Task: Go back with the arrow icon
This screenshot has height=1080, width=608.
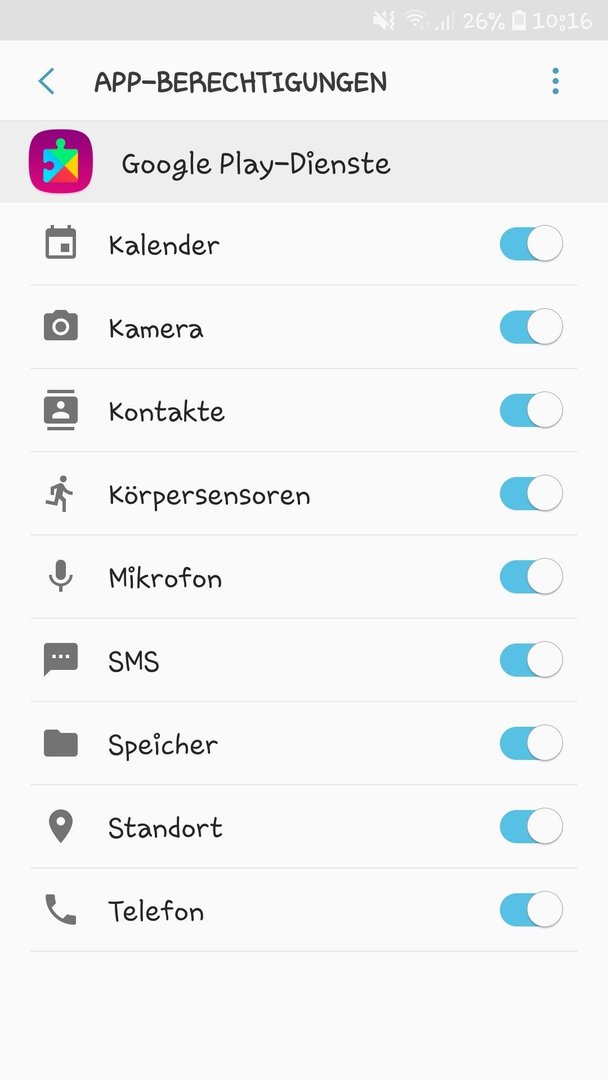Action: (x=47, y=81)
